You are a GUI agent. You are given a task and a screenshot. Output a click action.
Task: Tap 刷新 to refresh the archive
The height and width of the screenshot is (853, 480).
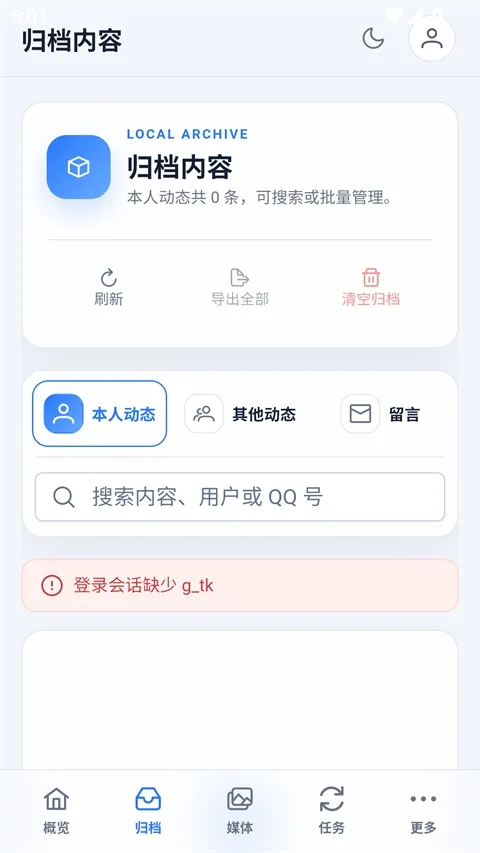click(109, 287)
